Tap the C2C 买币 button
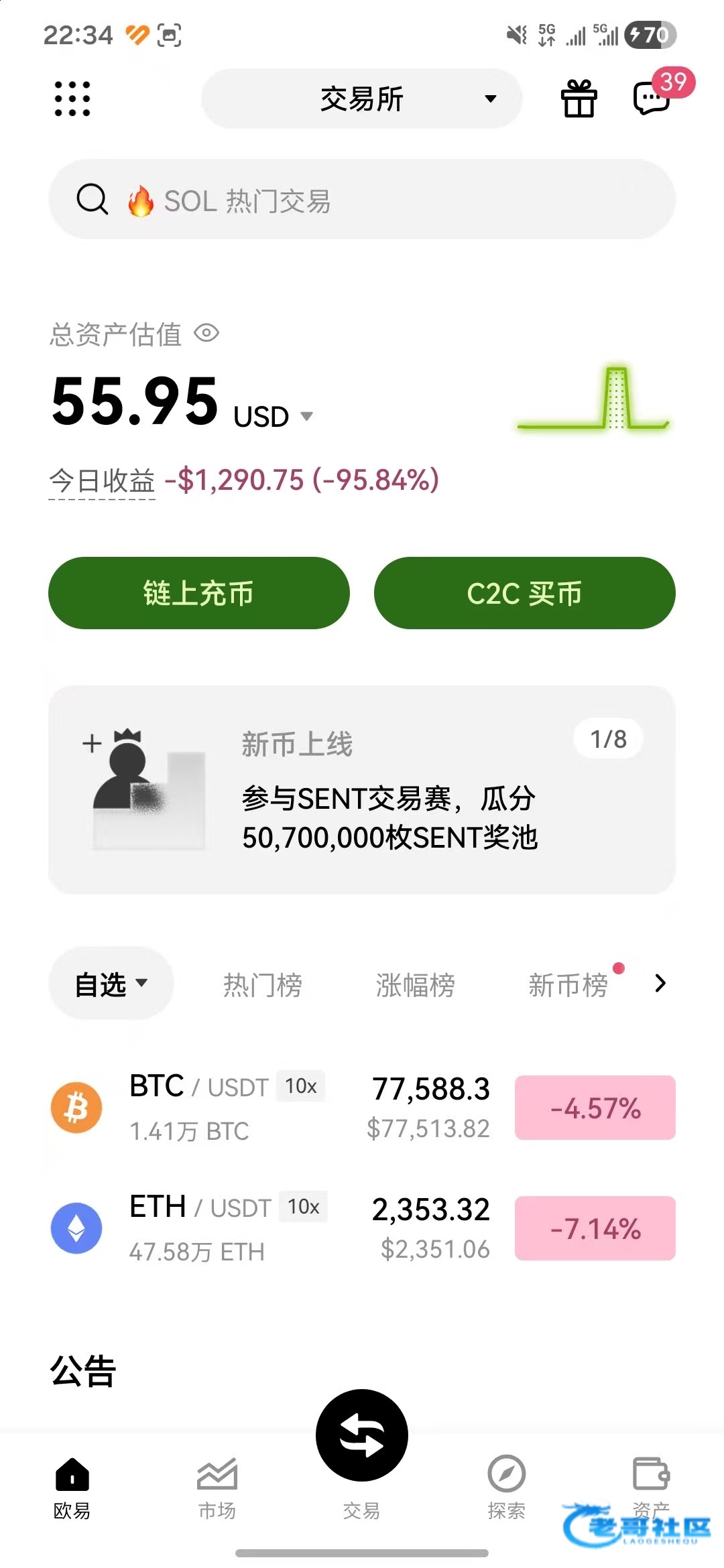Screen dimensions: 724x1568 [524, 593]
